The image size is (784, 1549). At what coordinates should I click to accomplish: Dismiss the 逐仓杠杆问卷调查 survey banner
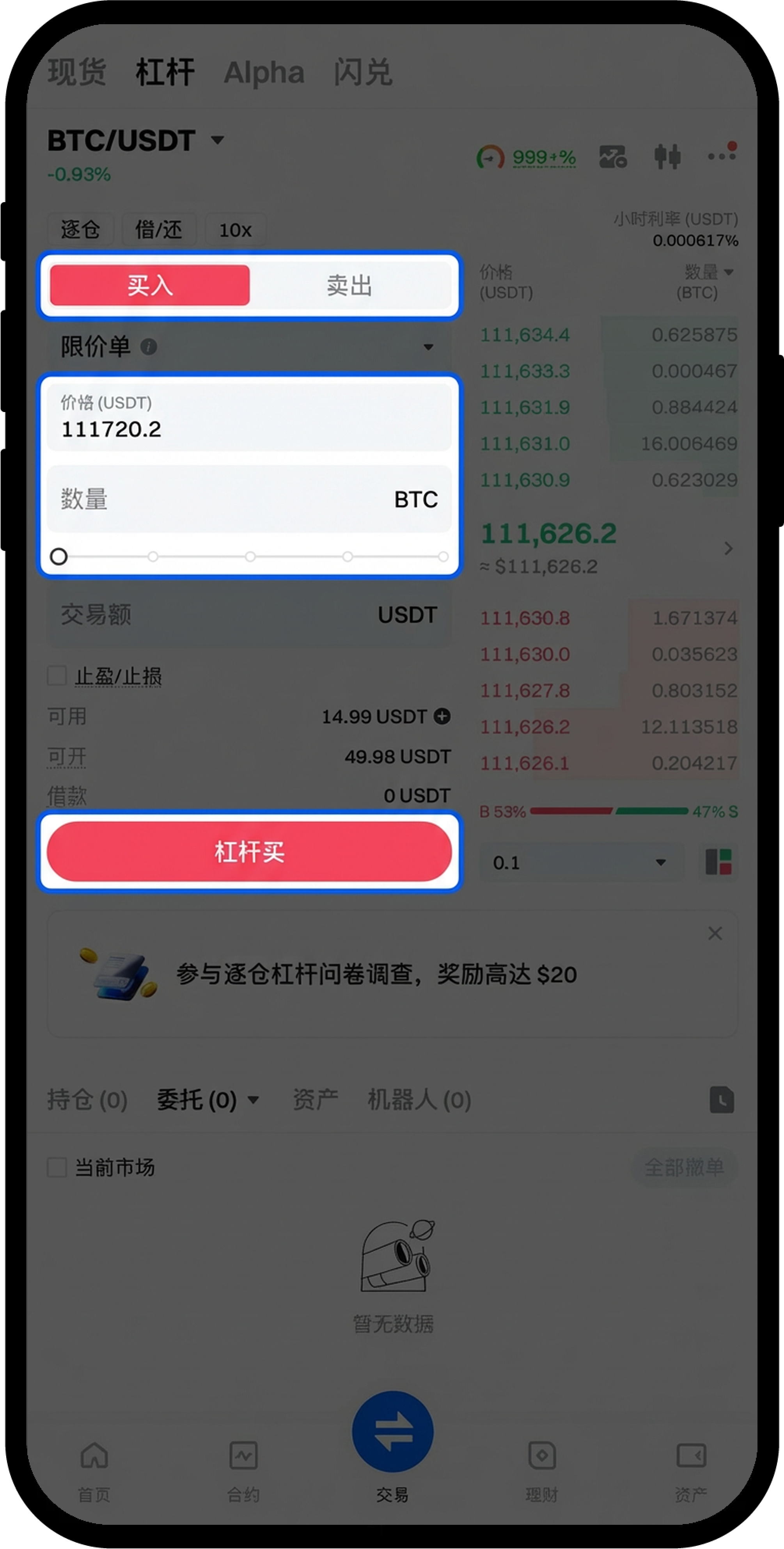[x=715, y=933]
